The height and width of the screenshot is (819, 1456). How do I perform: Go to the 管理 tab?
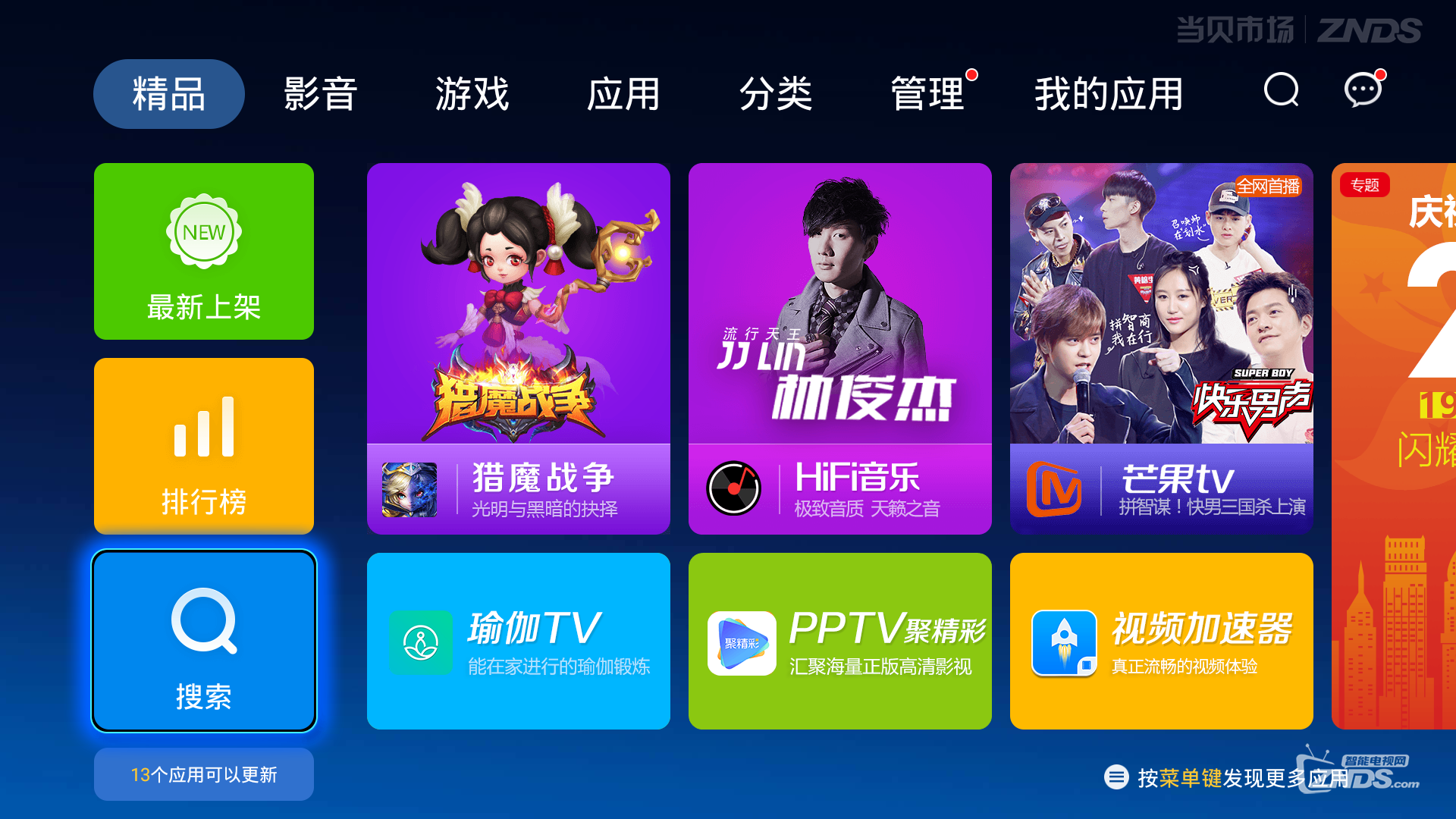point(927,94)
